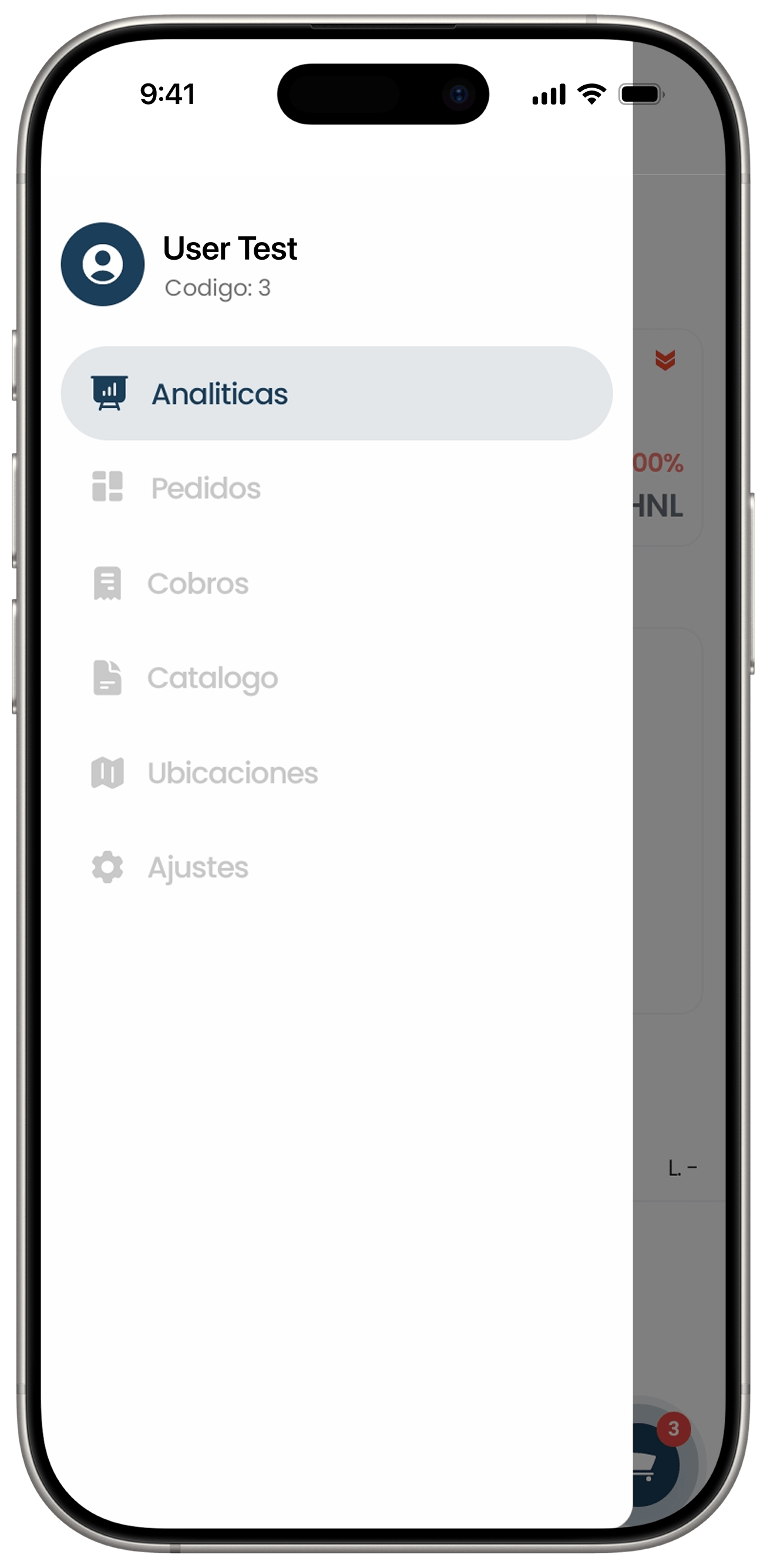Go to Pedidos in the drawer
Viewport: 767px width, 1568px height.
coord(206,488)
